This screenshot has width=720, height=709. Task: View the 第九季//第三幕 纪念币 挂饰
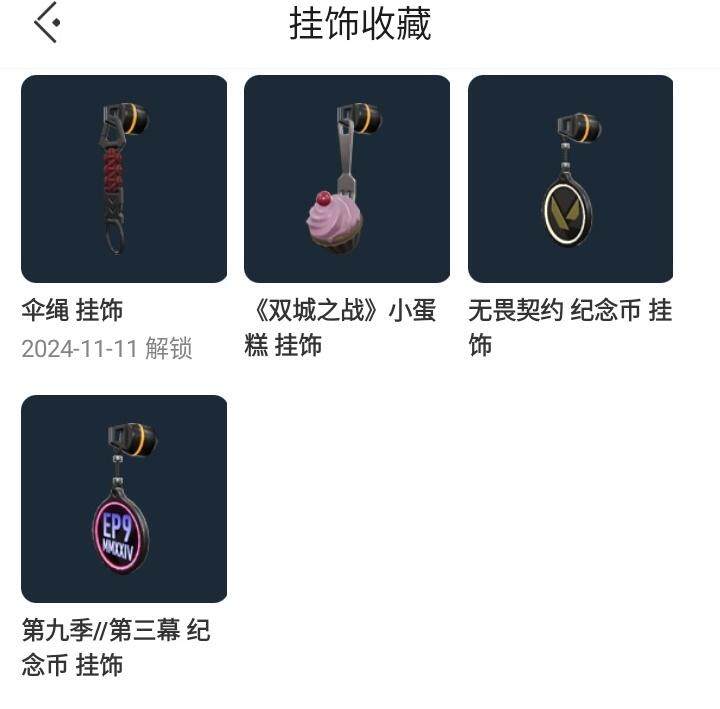point(124,498)
